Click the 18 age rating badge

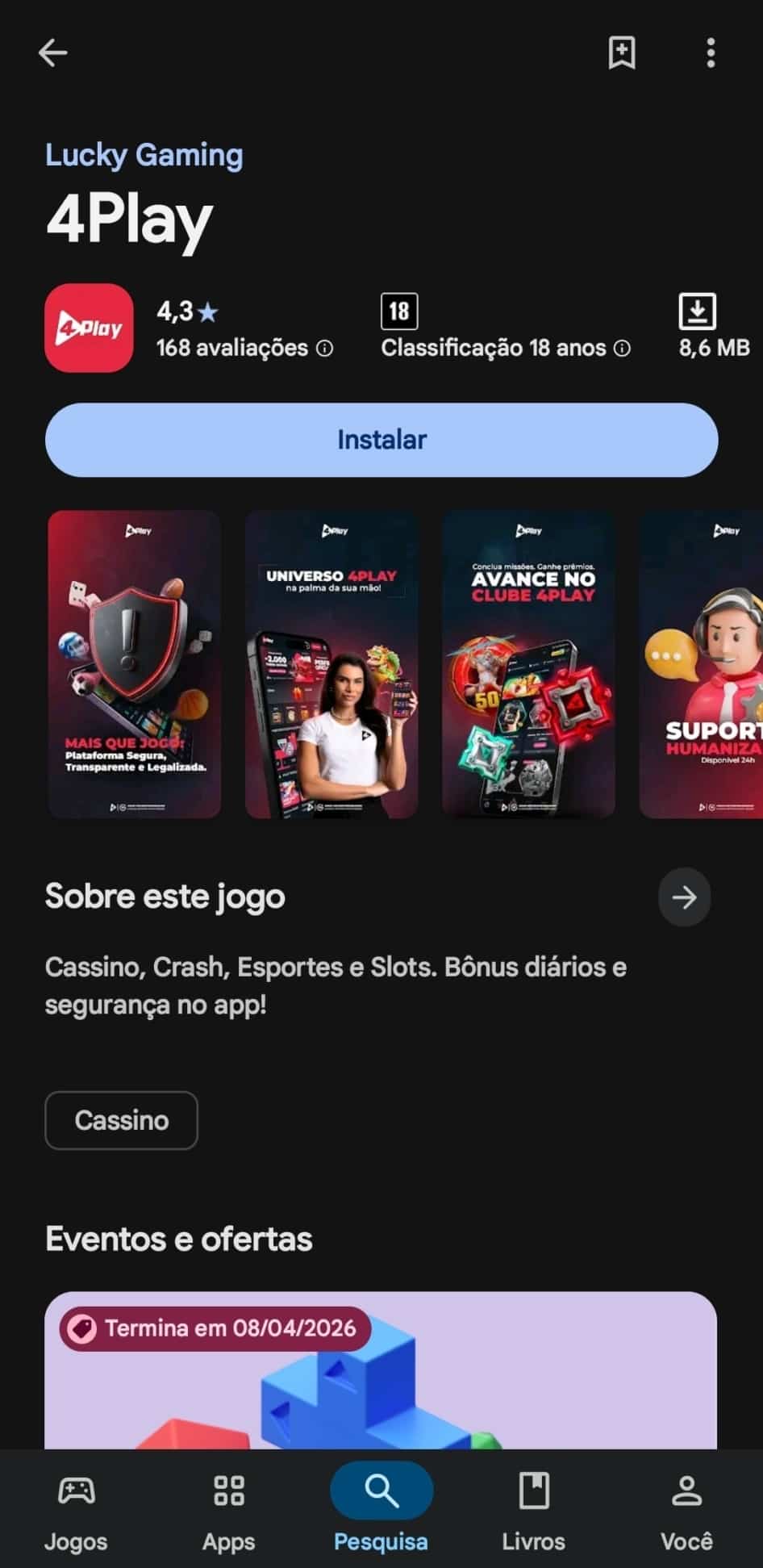[x=398, y=311]
